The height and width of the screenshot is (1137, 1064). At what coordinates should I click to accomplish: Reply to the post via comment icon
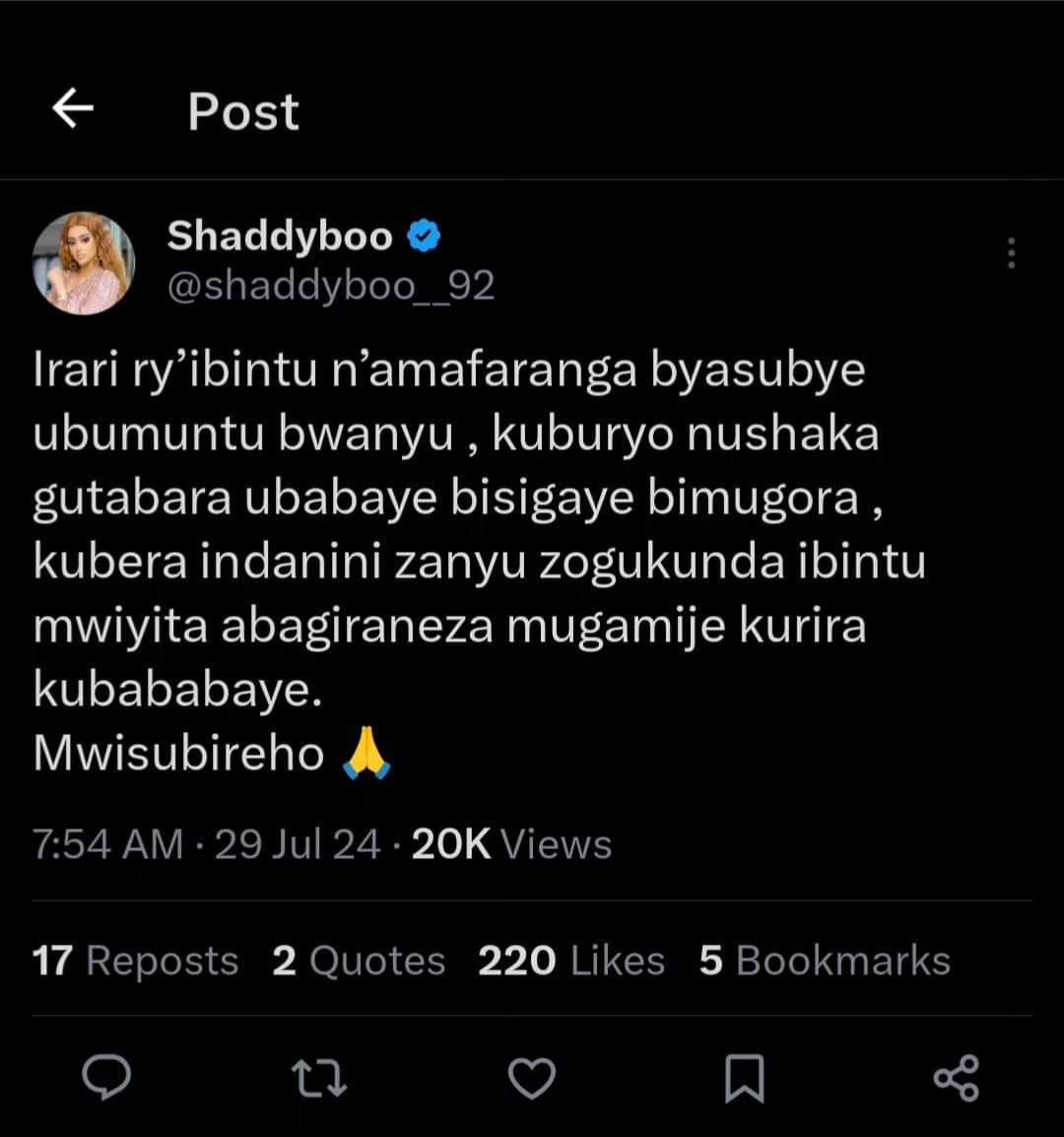click(105, 1077)
